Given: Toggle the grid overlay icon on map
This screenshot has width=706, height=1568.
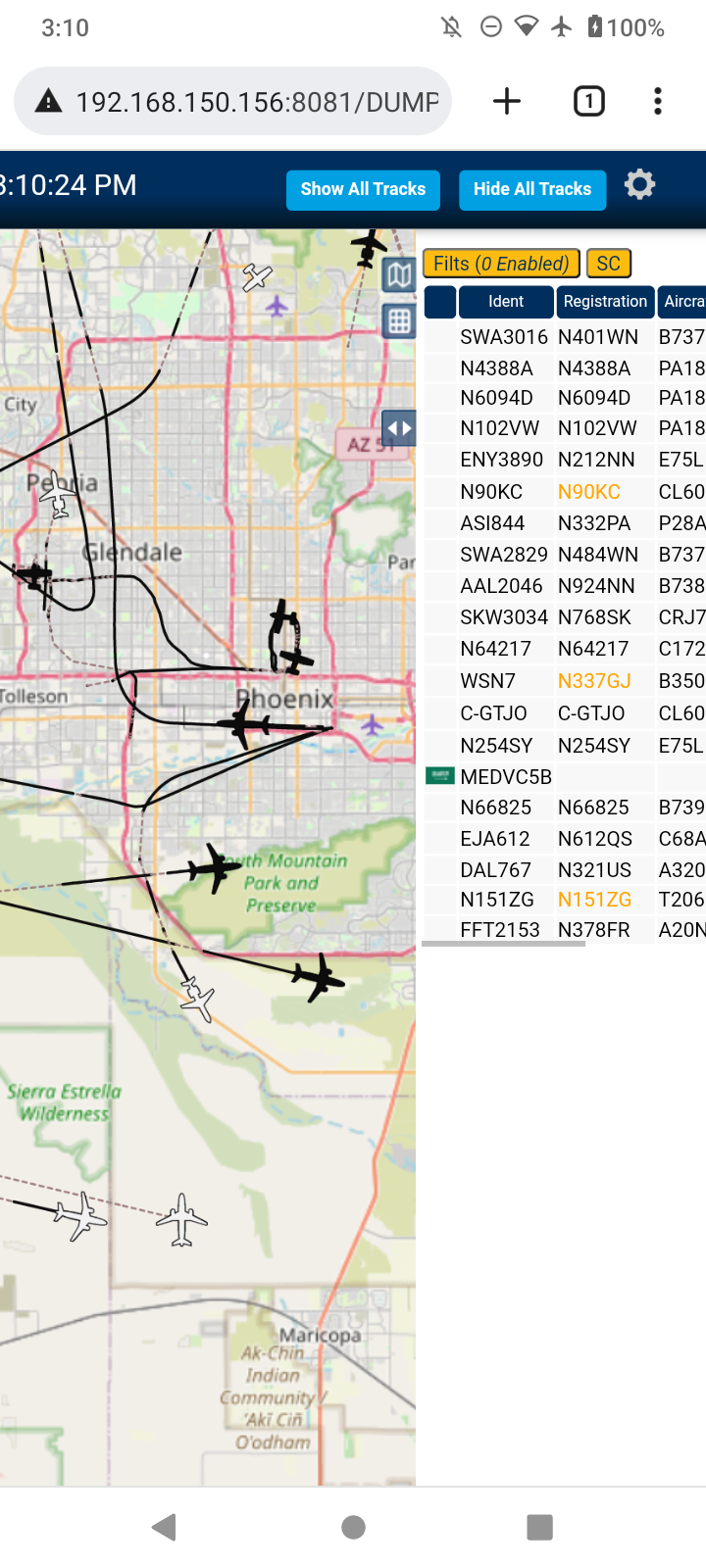Looking at the screenshot, I should coord(399,320).
